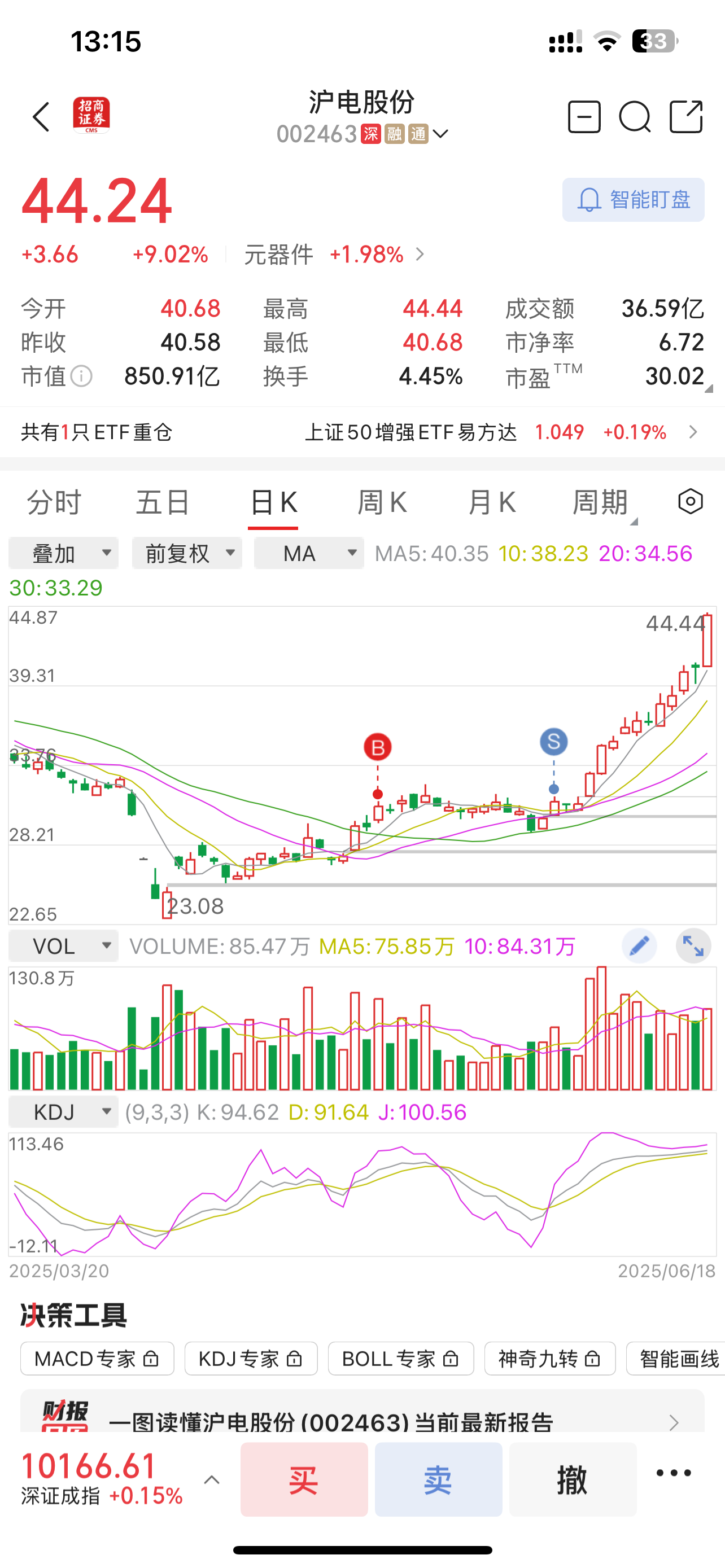Open chart settings hexagon icon
The height and width of the screenshot is (1568, 725).
pyautogui.click(x=691, y=502)
